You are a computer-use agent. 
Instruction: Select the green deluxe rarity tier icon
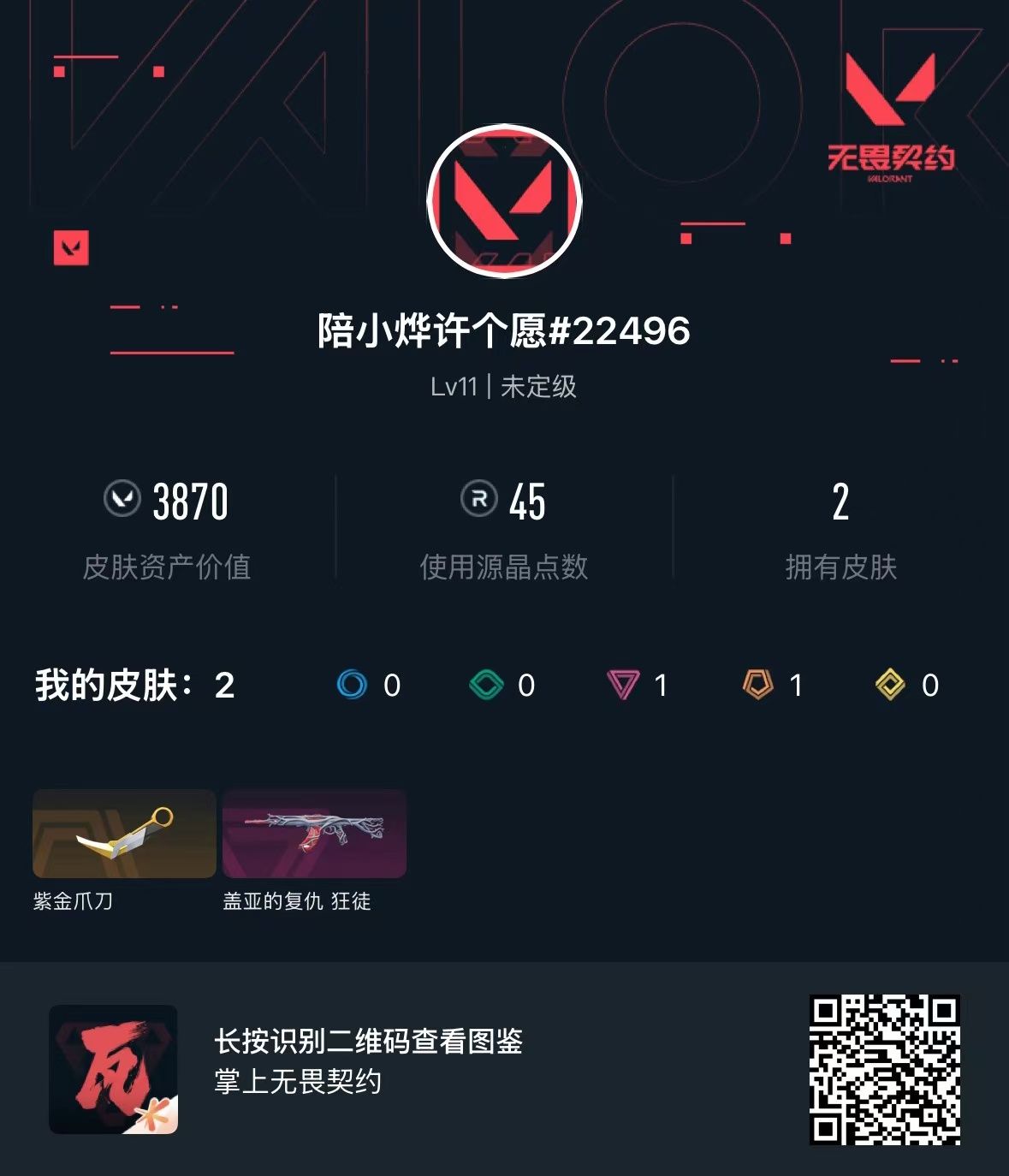point(488,686)
